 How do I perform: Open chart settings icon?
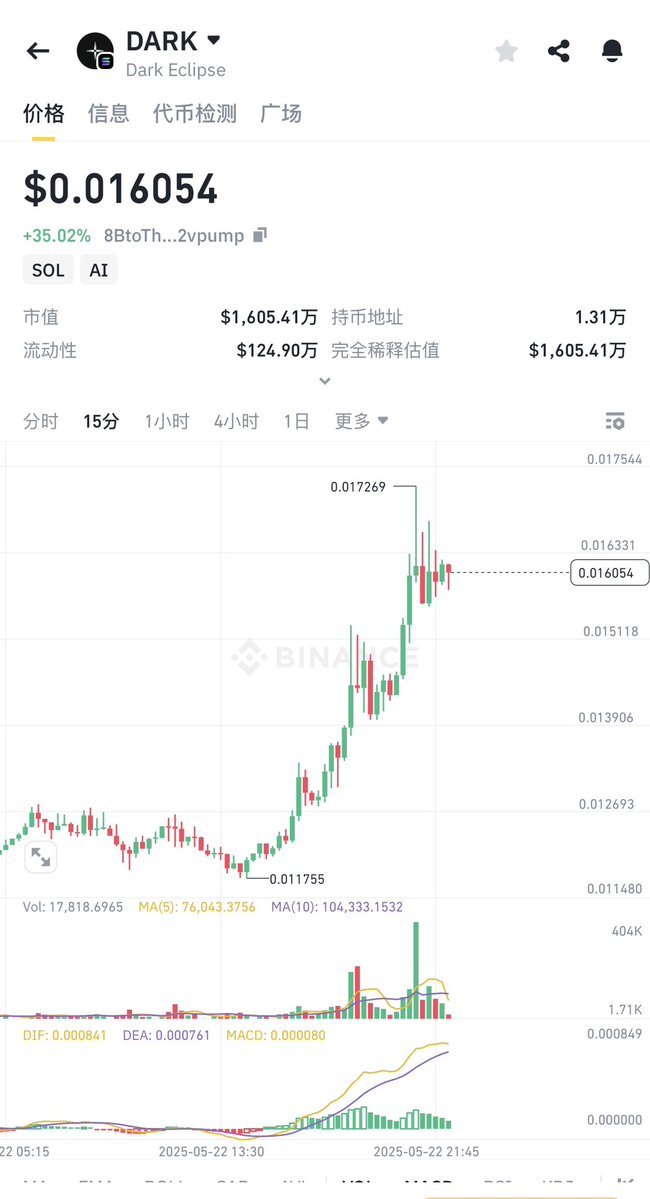point(615,421)
